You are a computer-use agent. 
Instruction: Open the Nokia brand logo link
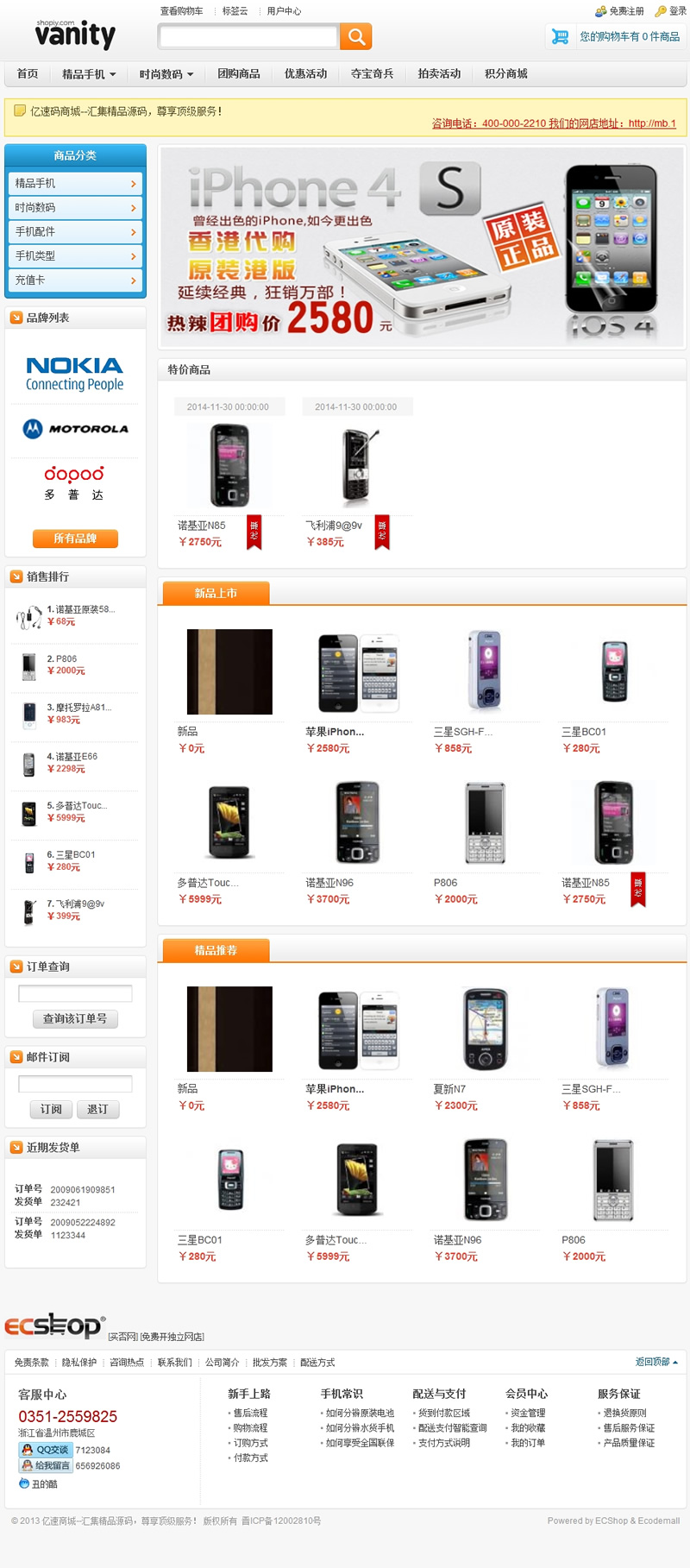[x=75, y=374]
